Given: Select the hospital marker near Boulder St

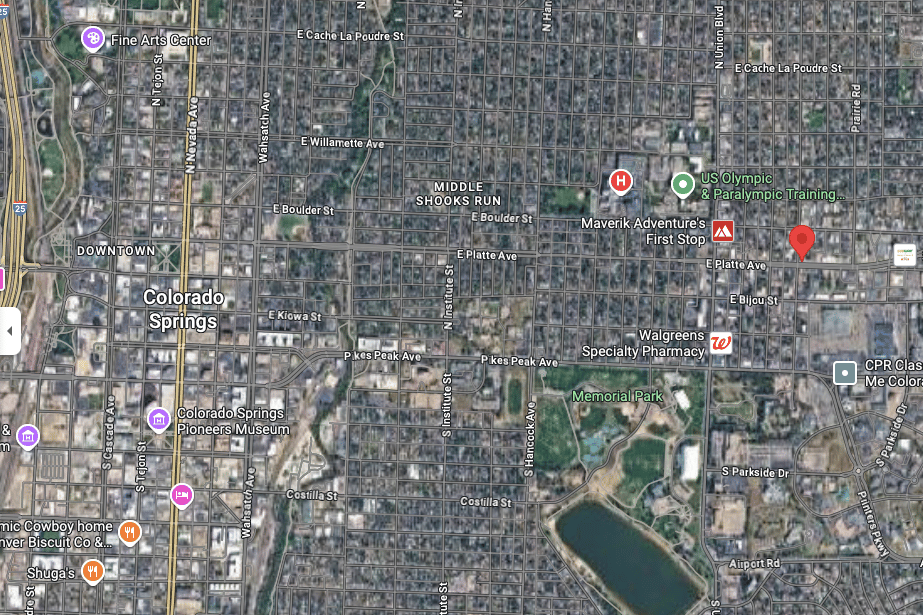Looking at the screenshot, I should point(621,181).
